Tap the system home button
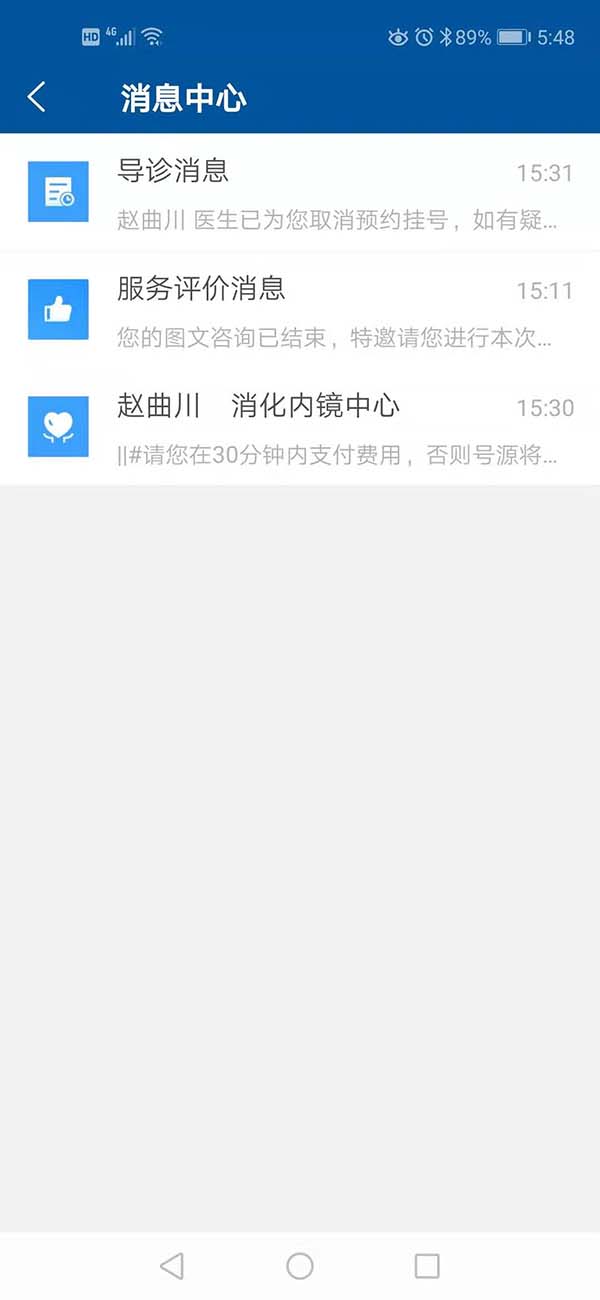Viewport: 600px width, 1300px height. tap(300, 1266)
